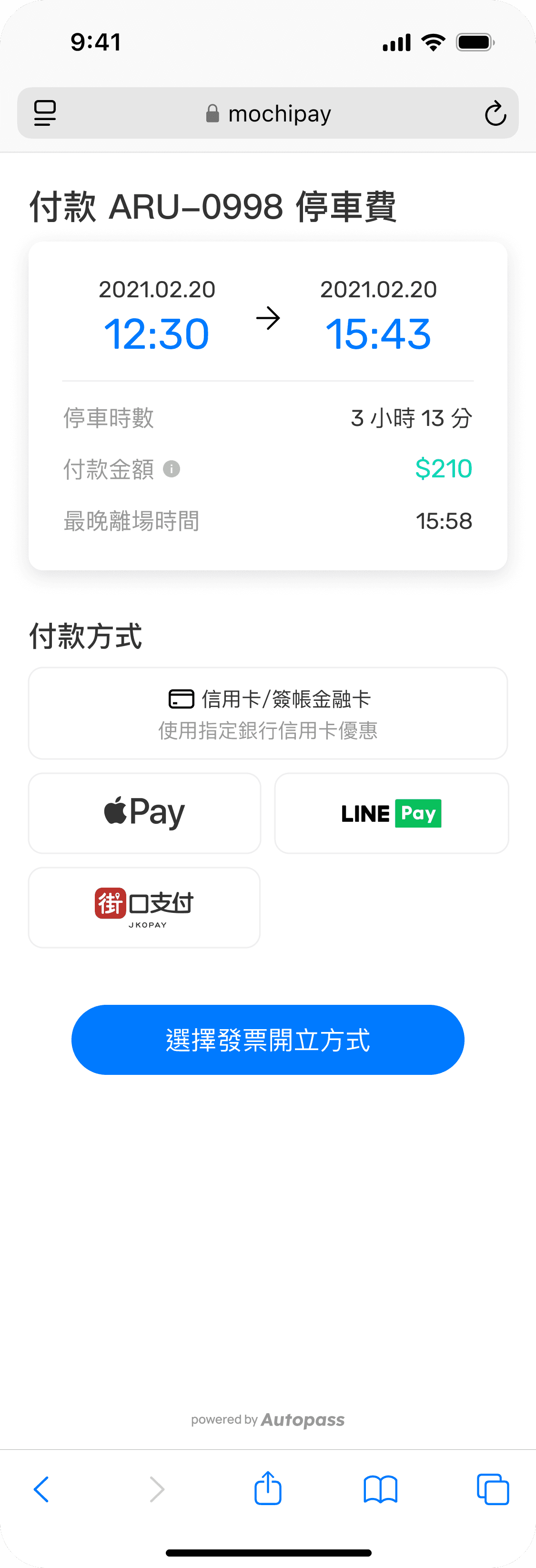
Task: Reload the mochipay page
Action: 495,114
